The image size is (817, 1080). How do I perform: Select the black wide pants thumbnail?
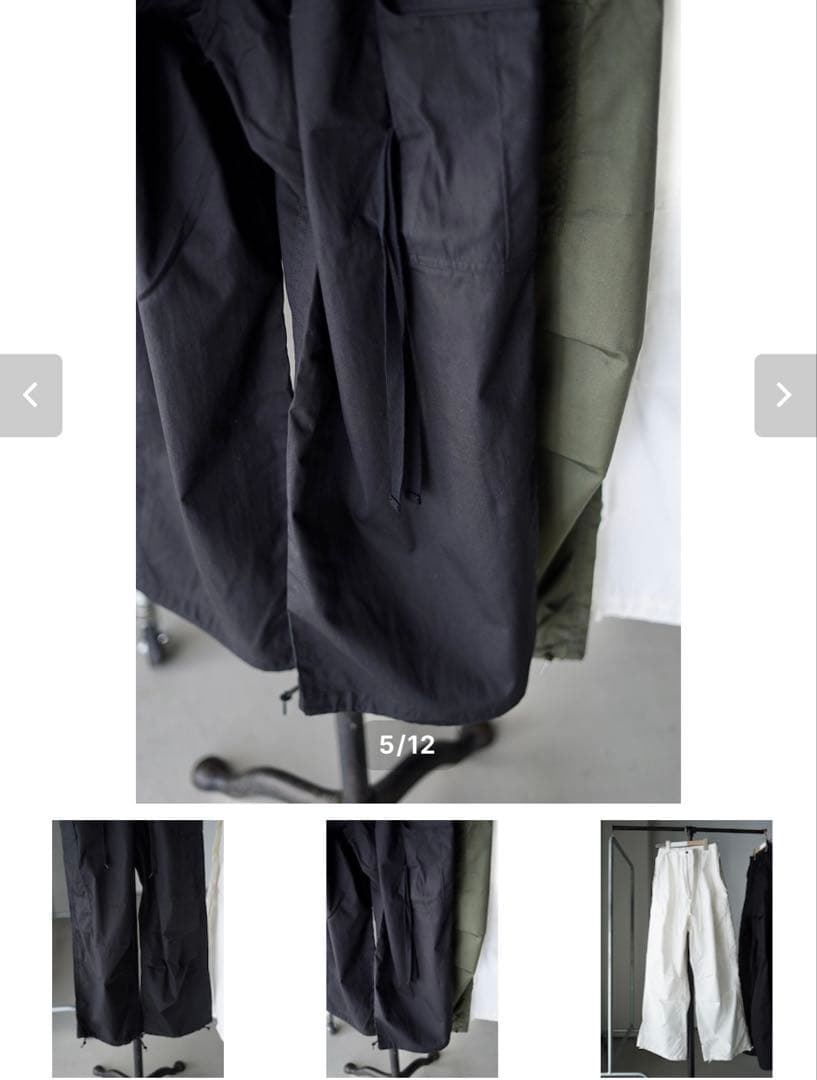(x=138, y=948)
